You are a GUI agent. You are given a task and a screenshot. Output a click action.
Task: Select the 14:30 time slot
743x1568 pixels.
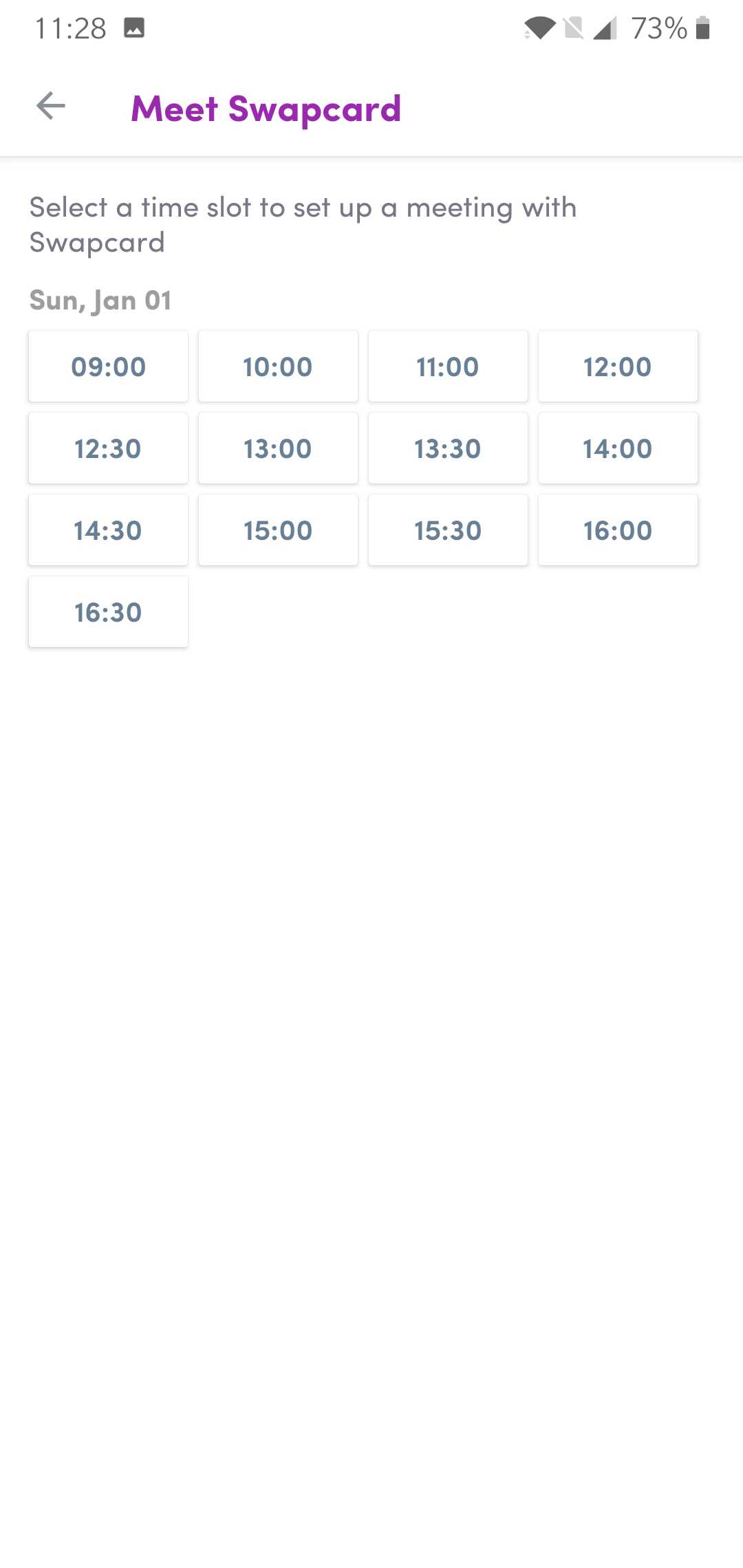[108, 530]
